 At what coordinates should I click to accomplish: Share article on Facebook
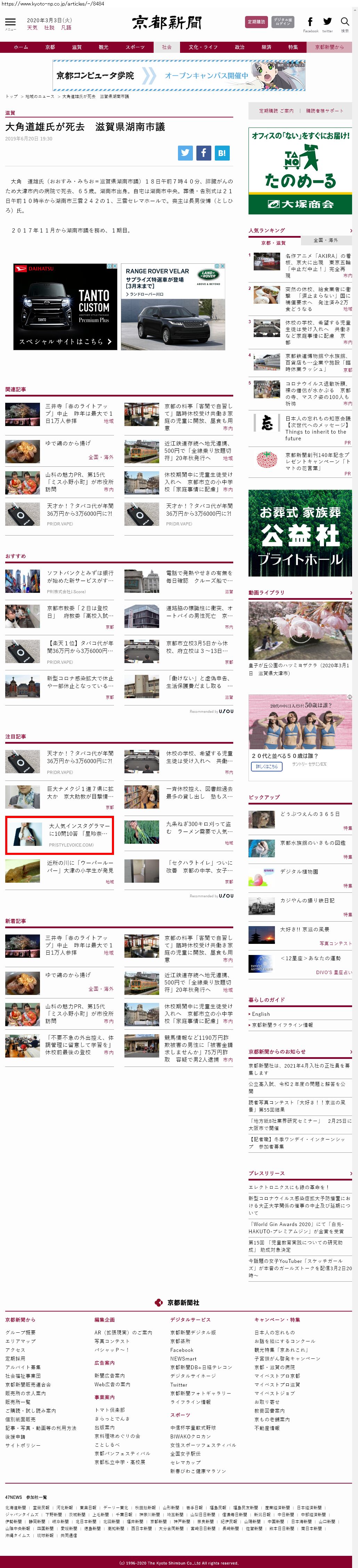[203, 153]
